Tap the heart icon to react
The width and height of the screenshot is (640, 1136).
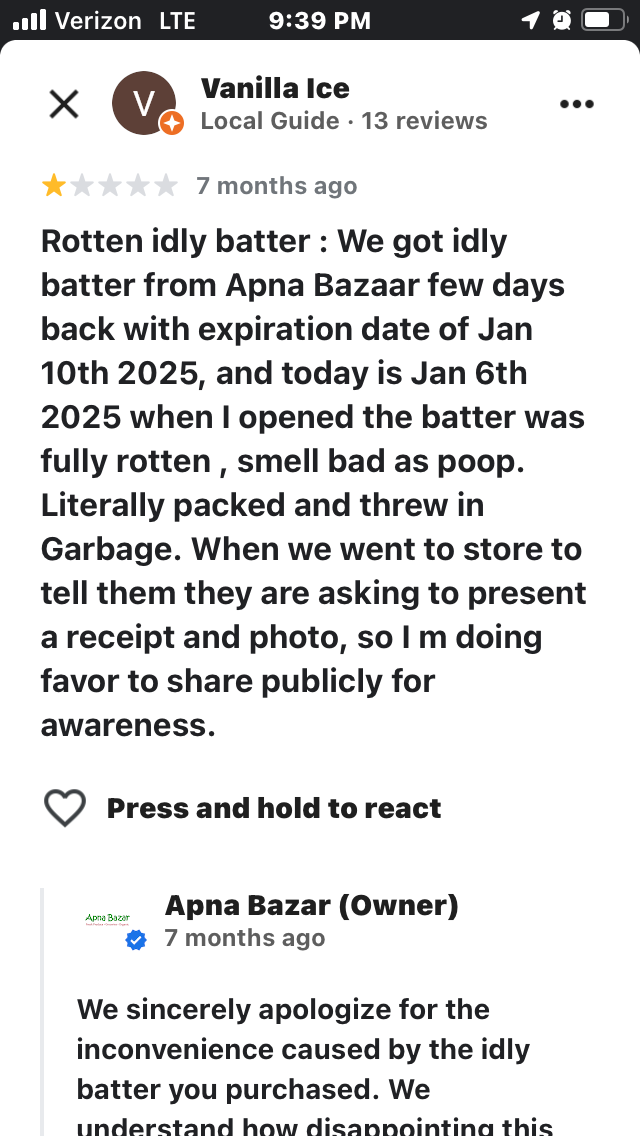[x=65, y=808]
